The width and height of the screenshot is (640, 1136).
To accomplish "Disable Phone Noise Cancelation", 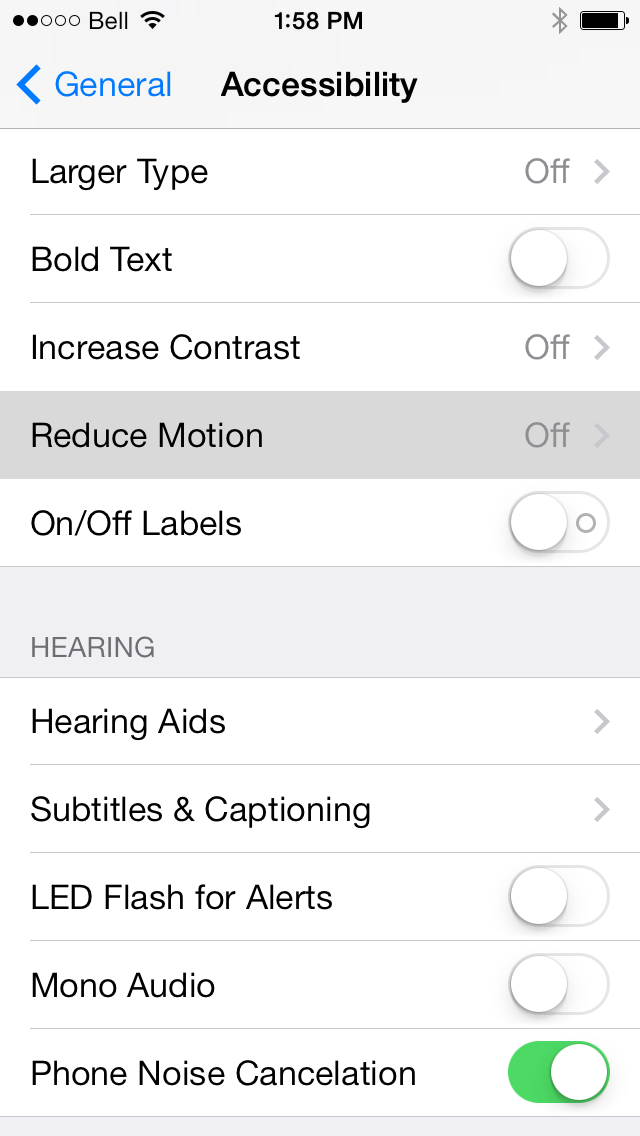I will tap(558, 1073).
